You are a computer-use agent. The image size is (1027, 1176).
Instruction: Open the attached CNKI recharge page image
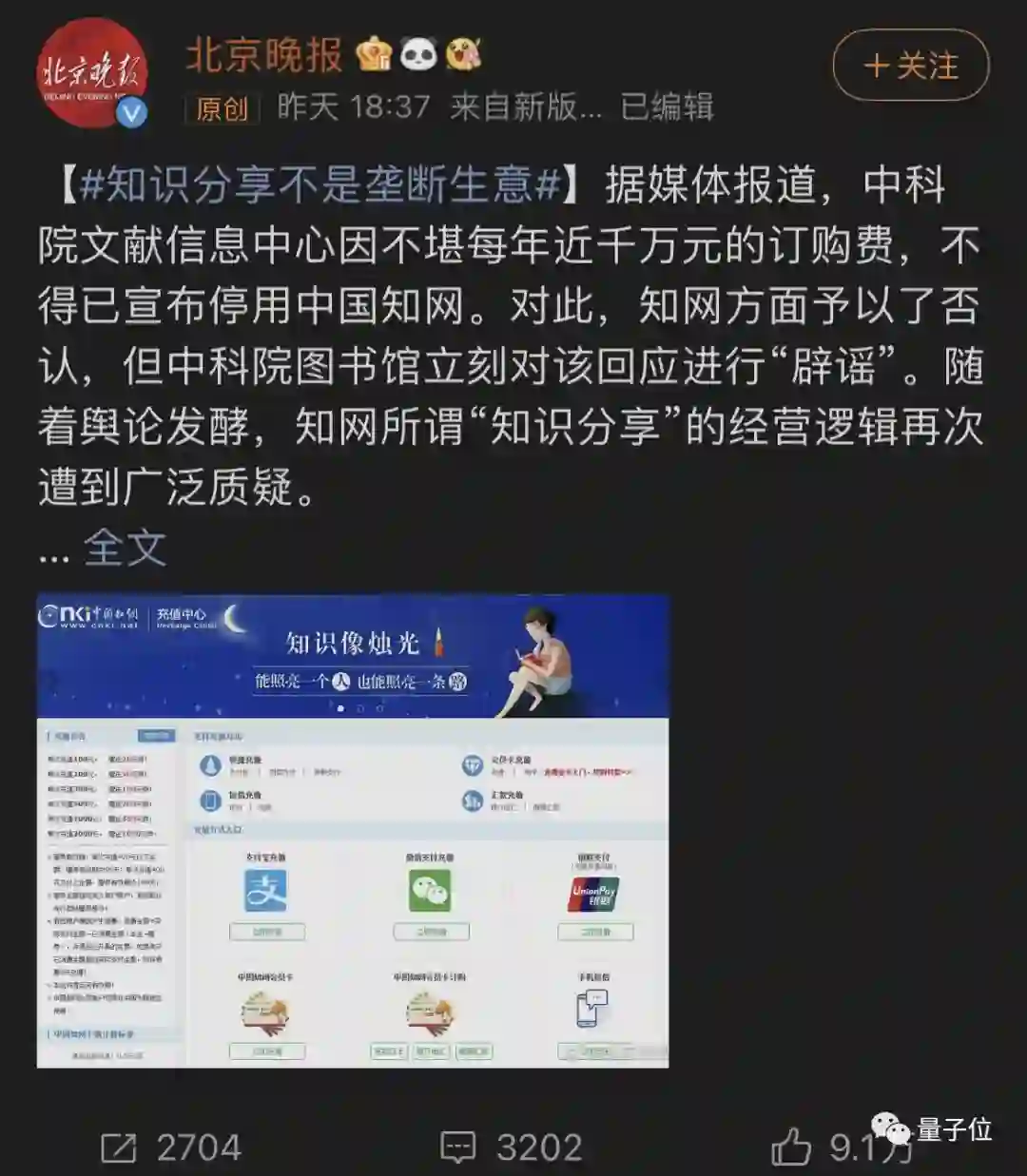[x=353, y=831]
